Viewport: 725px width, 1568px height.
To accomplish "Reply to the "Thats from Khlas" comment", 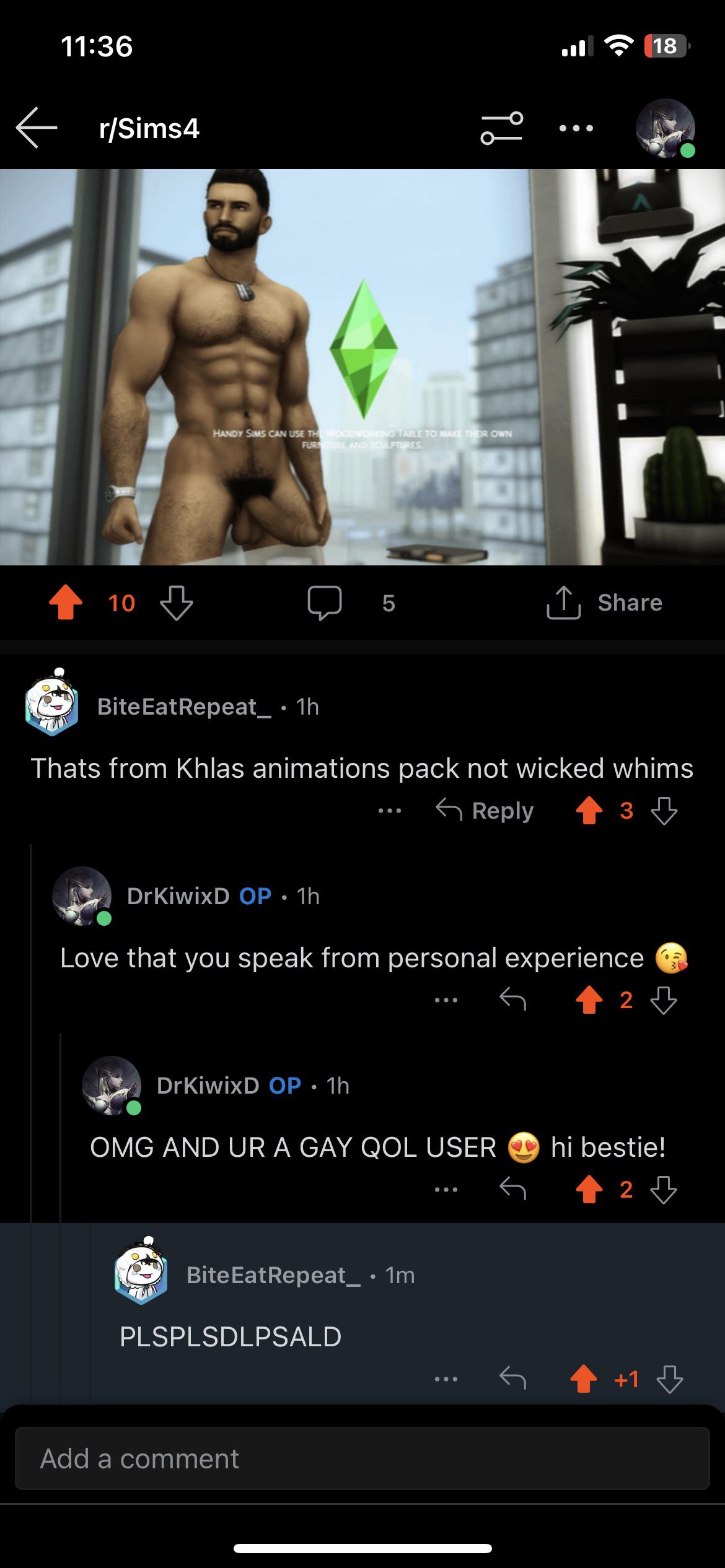I will [485, 810].
